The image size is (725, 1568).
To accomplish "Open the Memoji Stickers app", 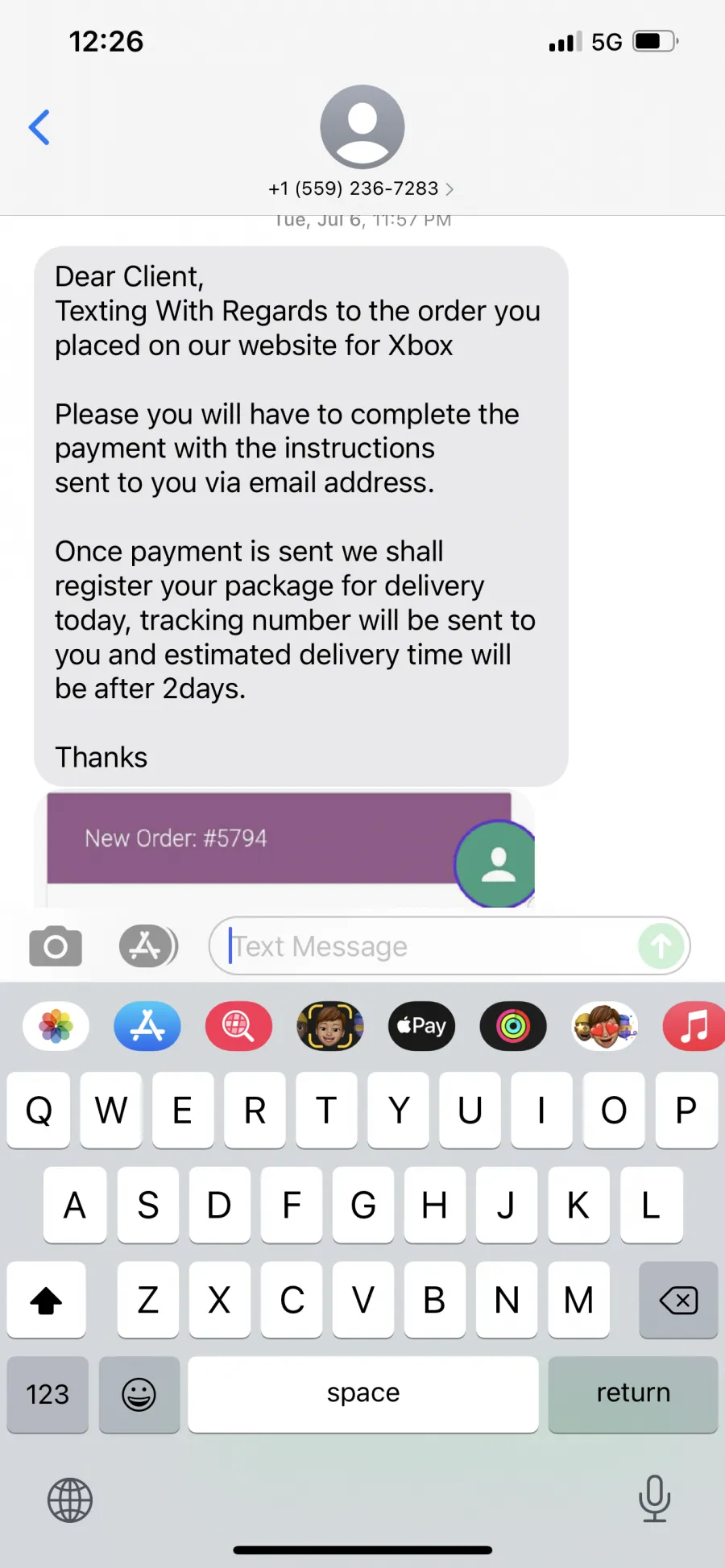I will point(605,1026).
